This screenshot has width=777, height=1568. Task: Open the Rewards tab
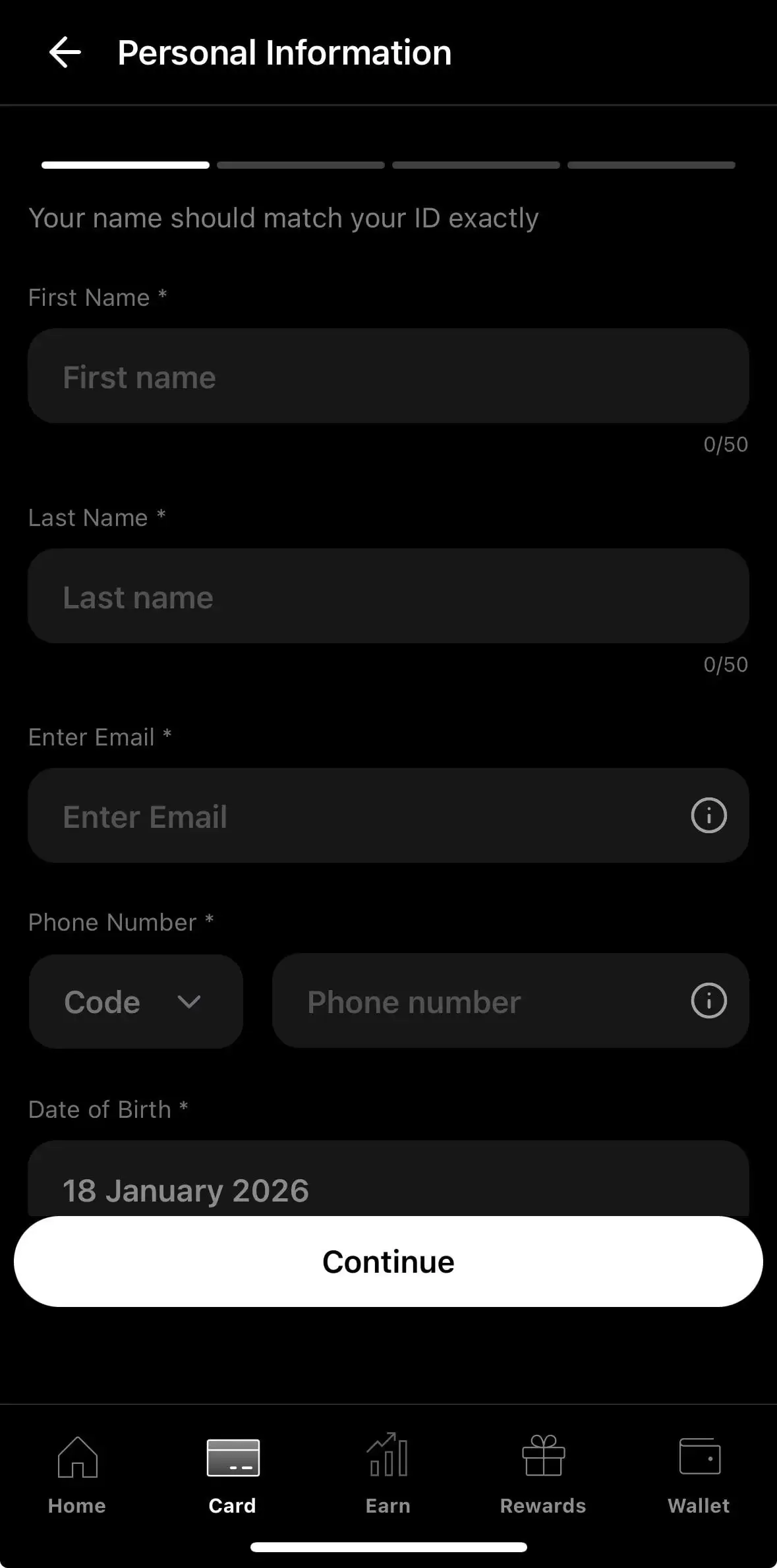543,1475
